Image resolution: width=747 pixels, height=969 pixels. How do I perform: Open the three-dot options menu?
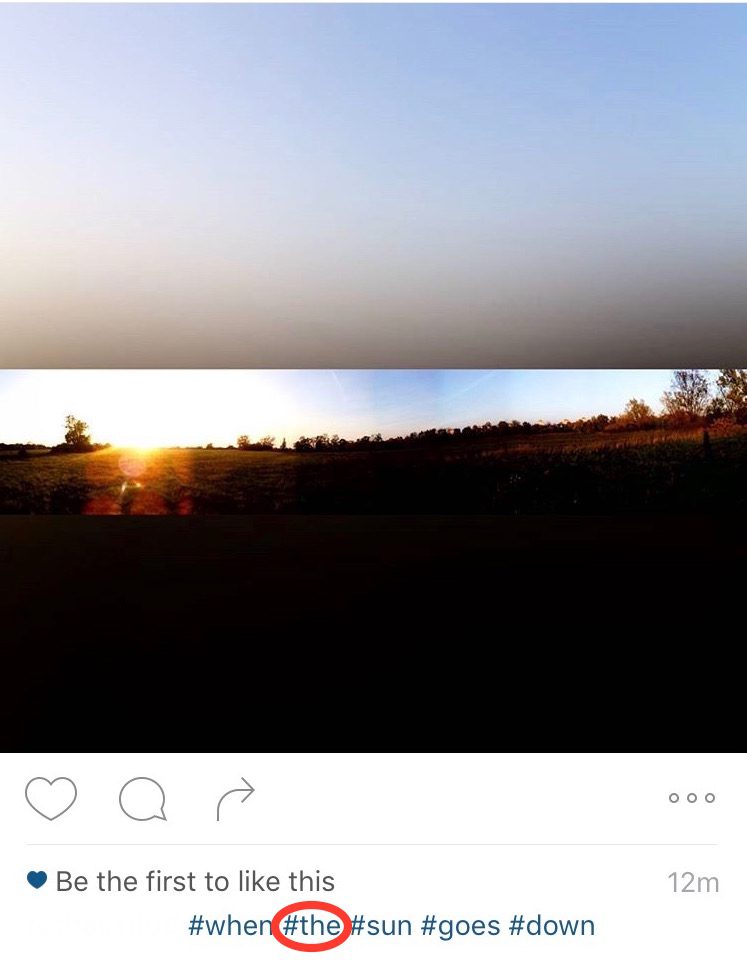pos(692,798)
